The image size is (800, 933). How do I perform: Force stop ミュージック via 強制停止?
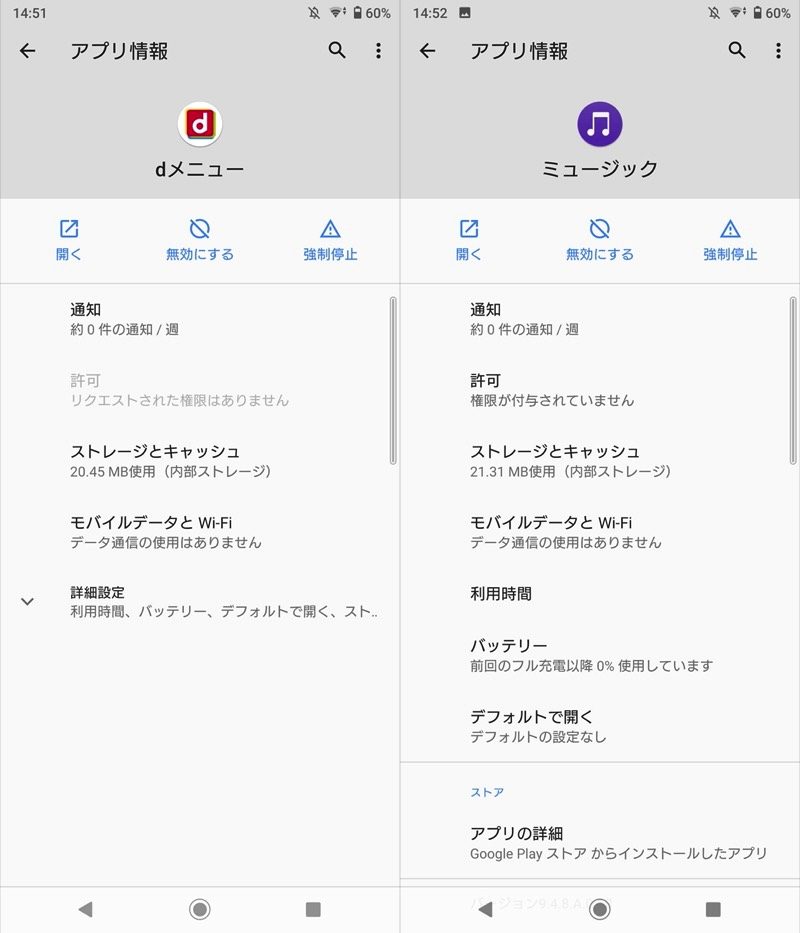point(730,240)
